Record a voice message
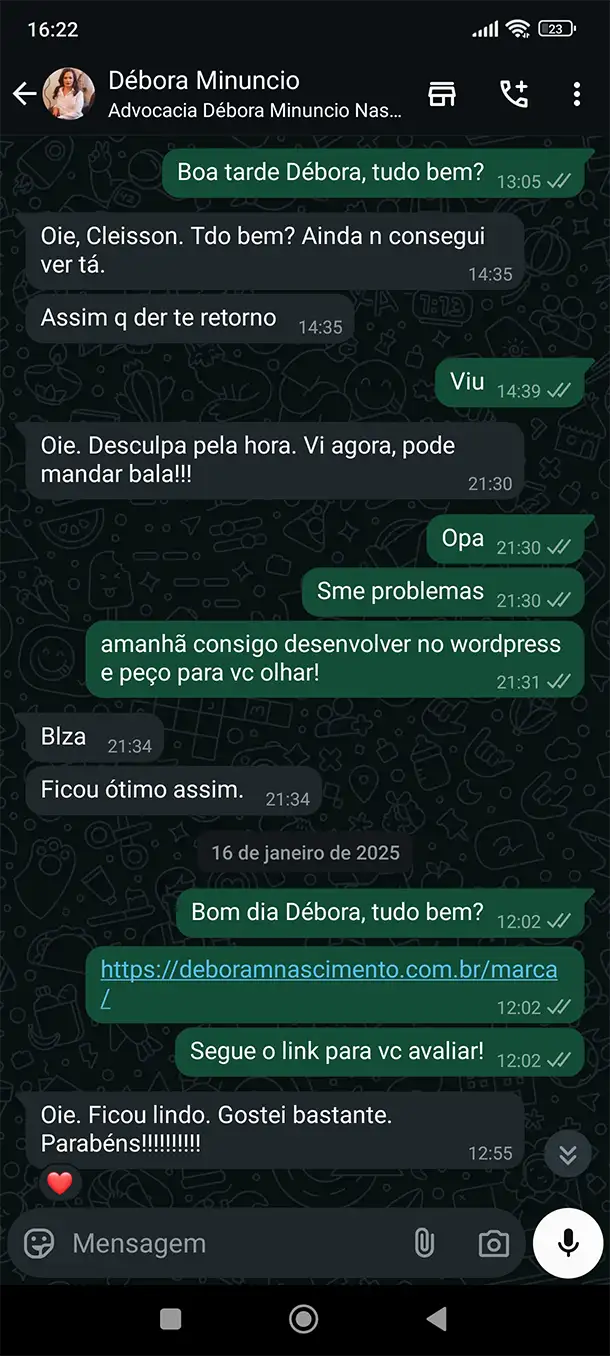610x1356 pixels. point(568,1243)
